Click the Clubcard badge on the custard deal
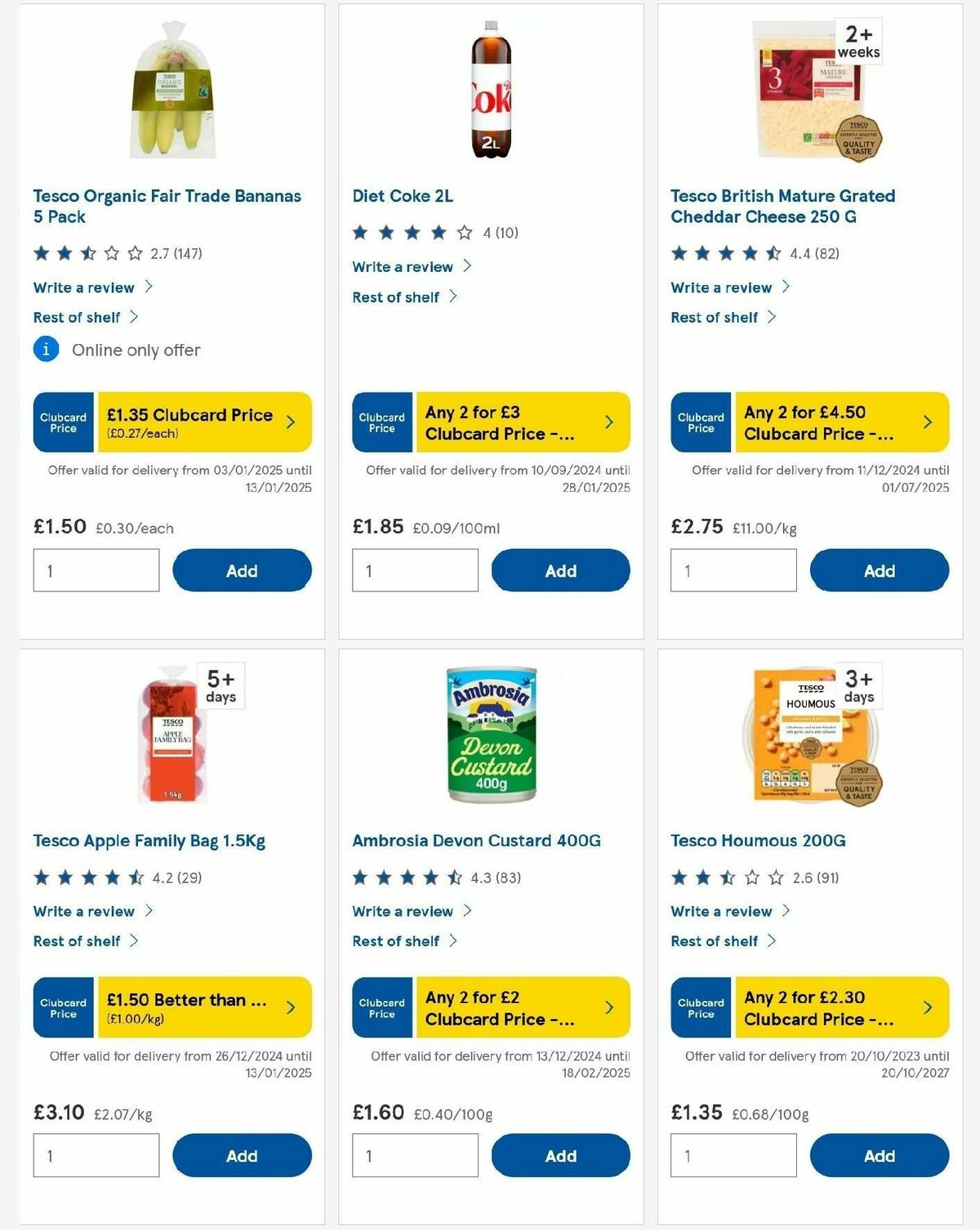Screen dimensions: 980x1232 381,1007
